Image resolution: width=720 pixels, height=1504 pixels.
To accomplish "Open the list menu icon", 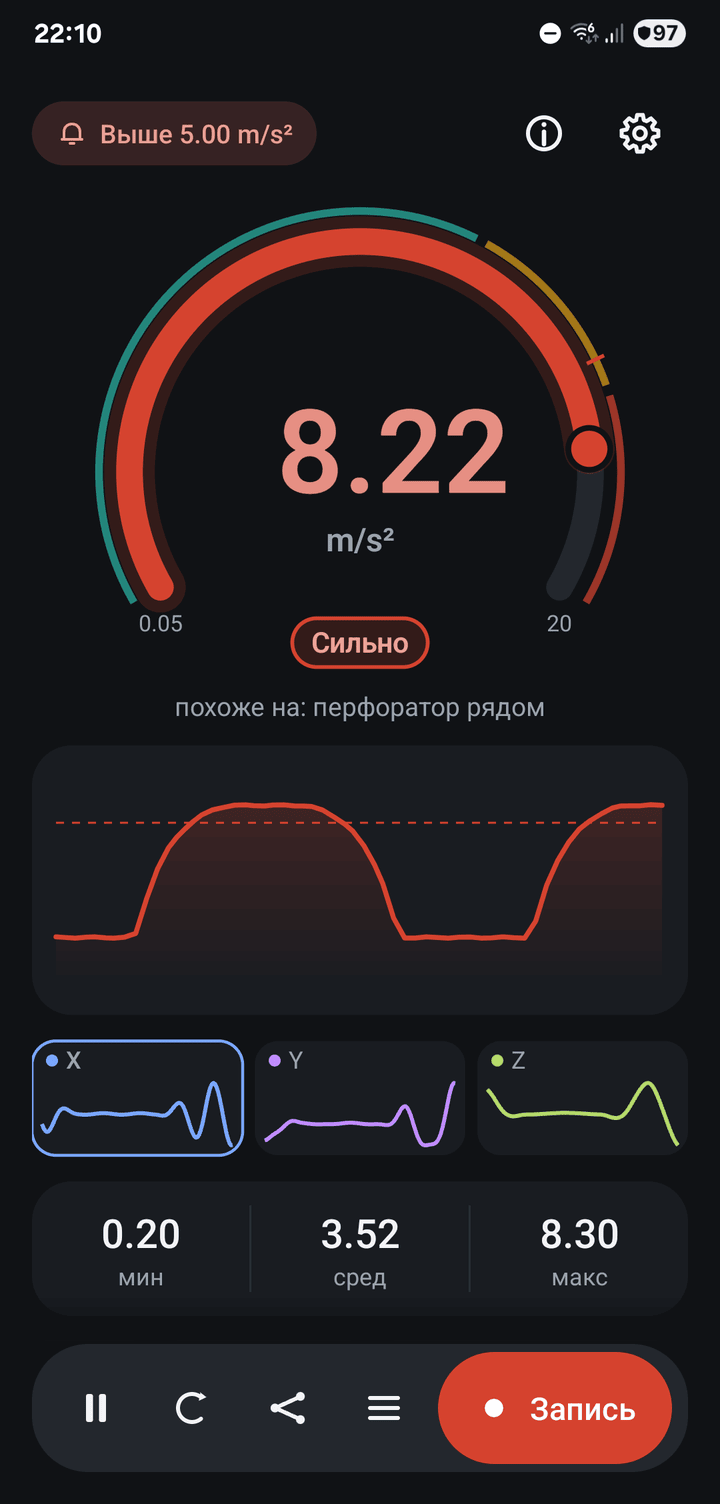I will [384, 1408].
